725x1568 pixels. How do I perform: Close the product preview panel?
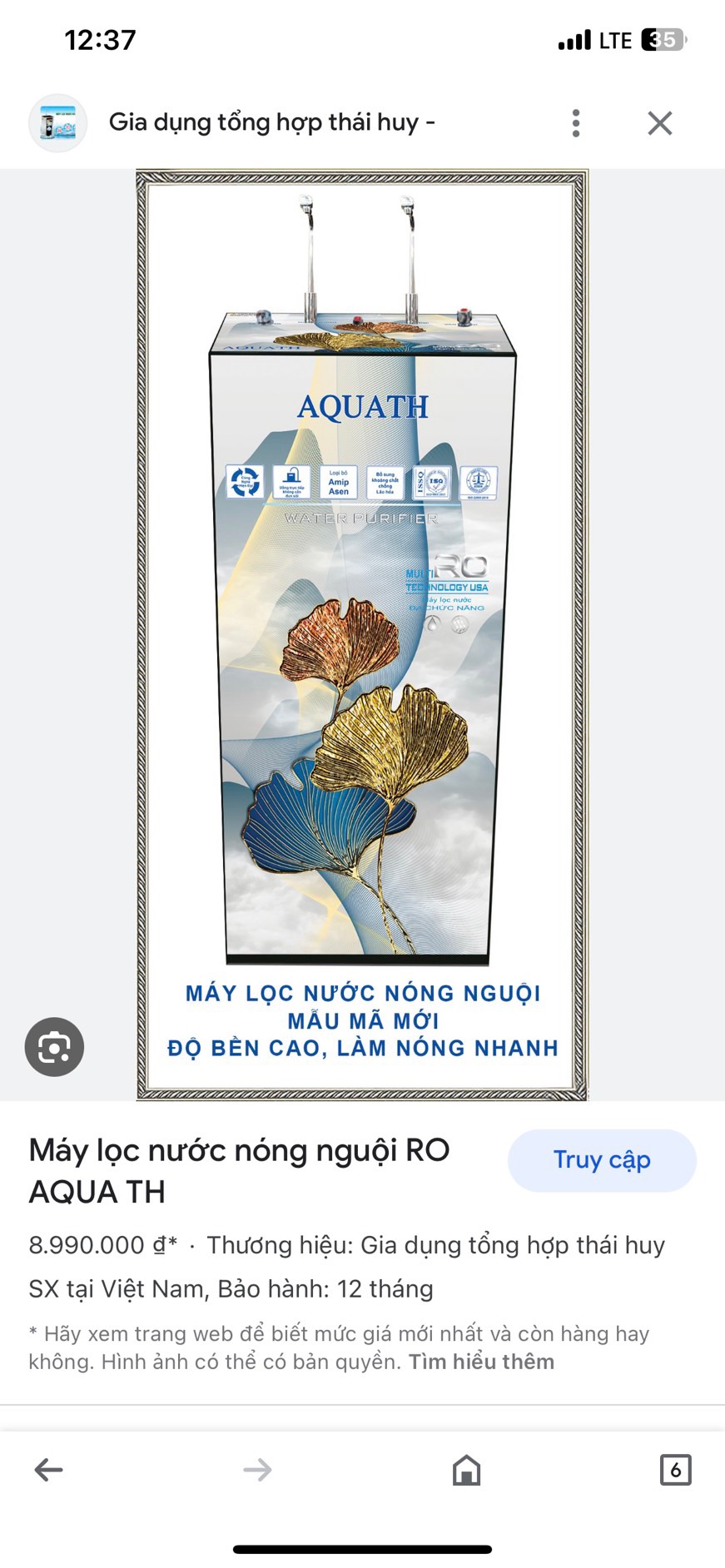(x=659, y=123)
